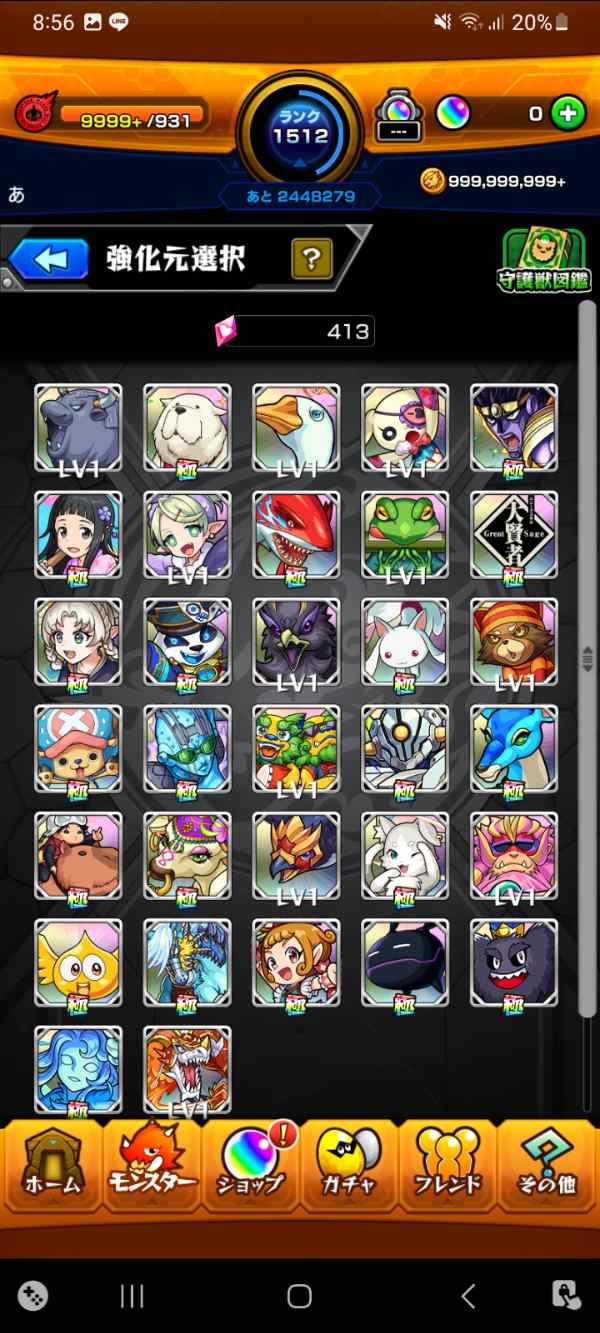600x1333 pixels.
Task: Pick the orange fire dragon beast
Action: pyautogui.click(x=187, y=1068)
